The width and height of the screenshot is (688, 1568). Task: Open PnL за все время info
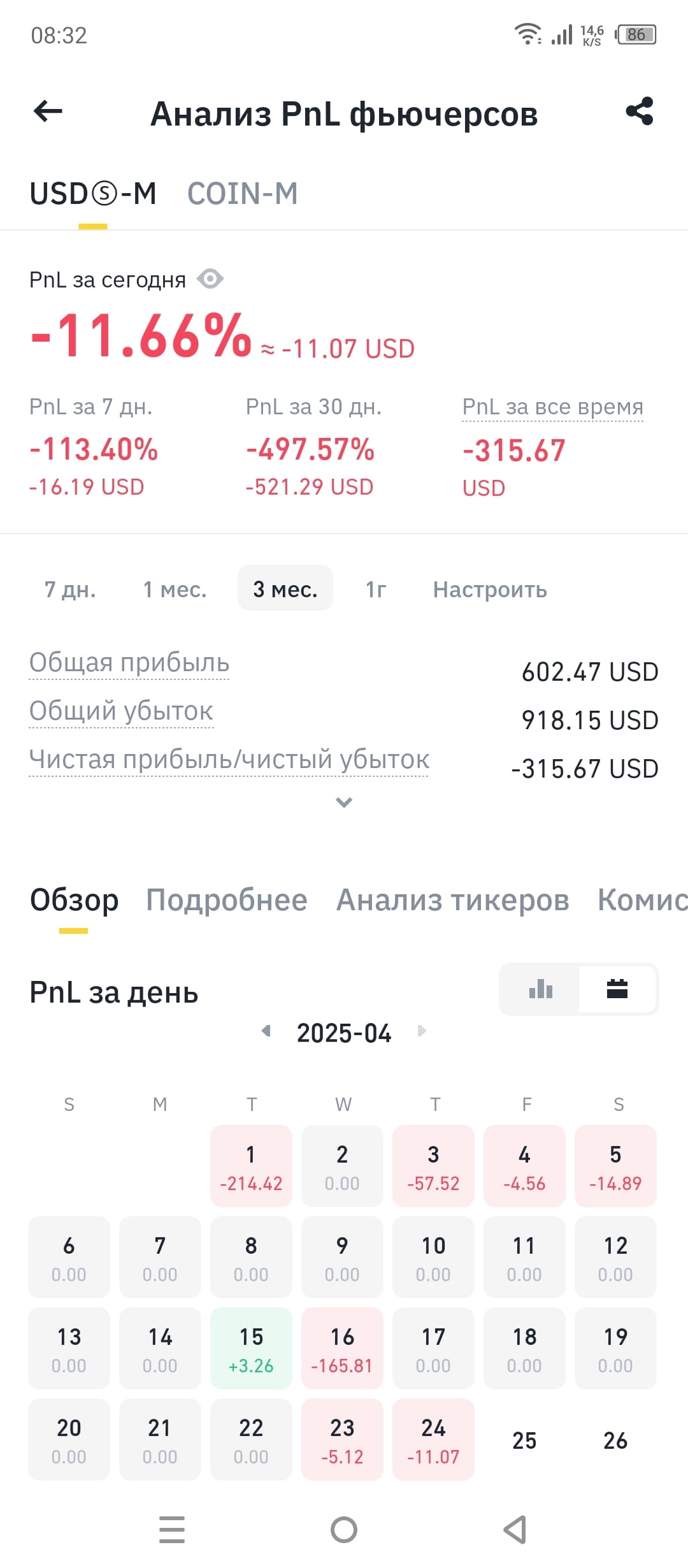coord(552,407)
